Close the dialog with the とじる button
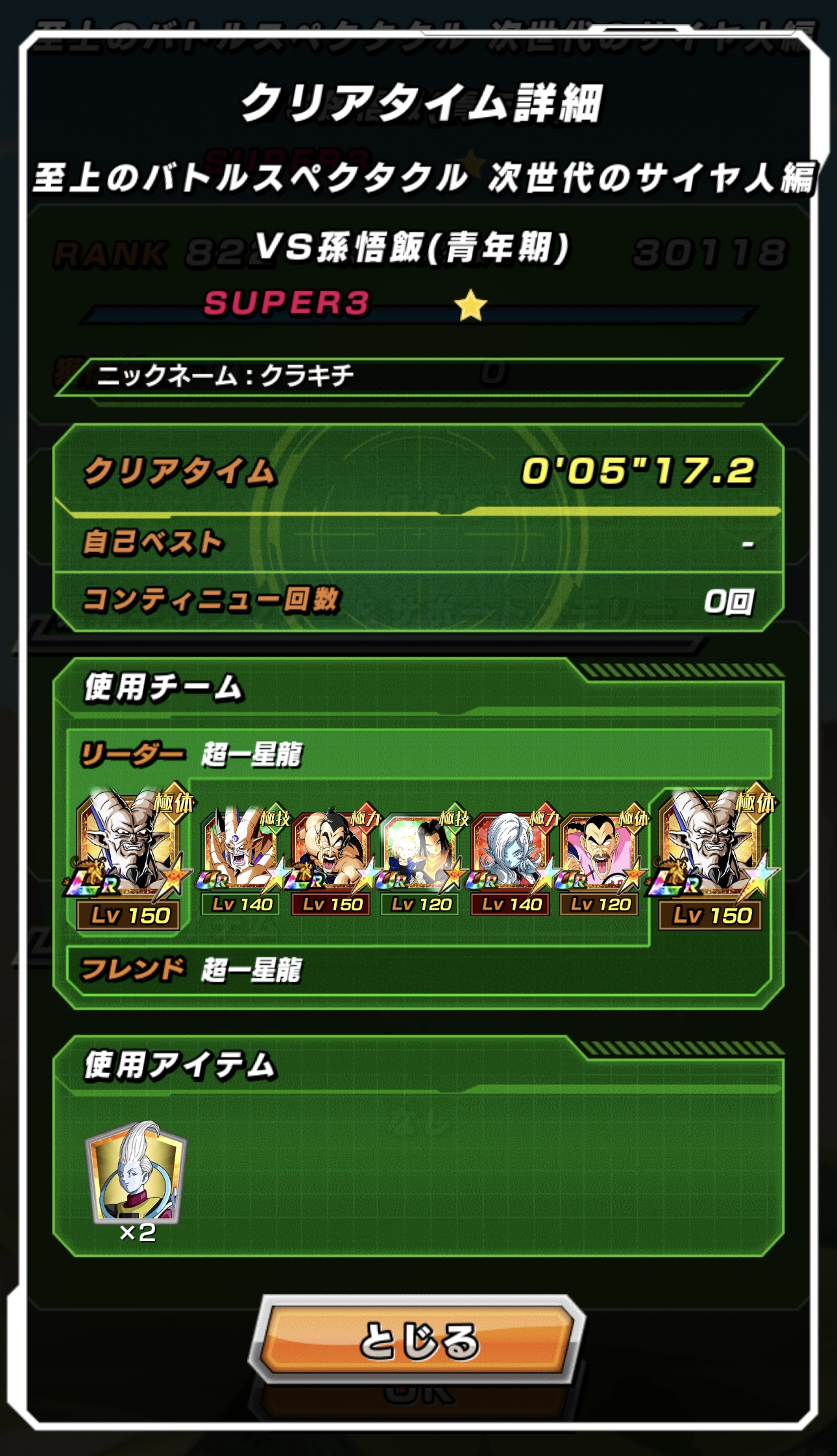 click(417, 1341)
